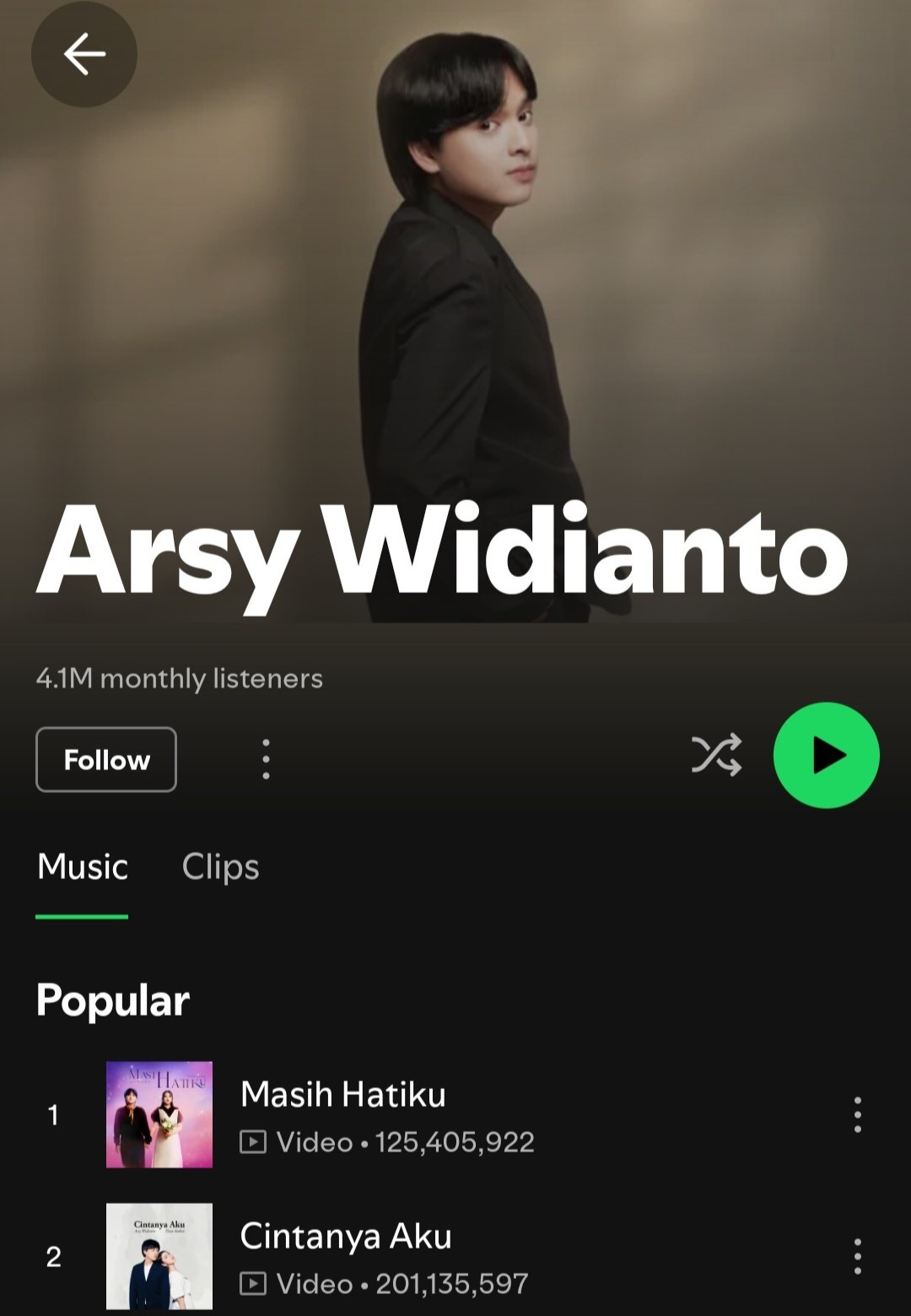911x1316 pixels.
Task: Toggle shuffle play for this artist
Action: click(x=716, y=754)
